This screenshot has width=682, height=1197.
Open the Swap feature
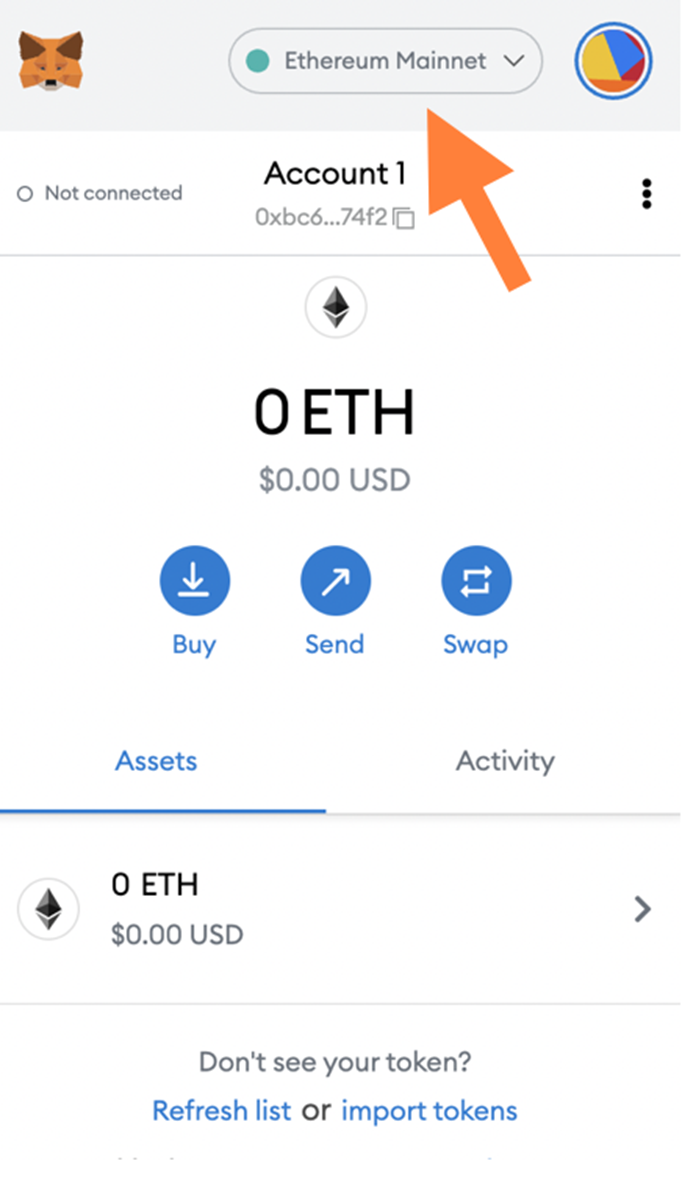pyautogui.click(x=476, y=582)
